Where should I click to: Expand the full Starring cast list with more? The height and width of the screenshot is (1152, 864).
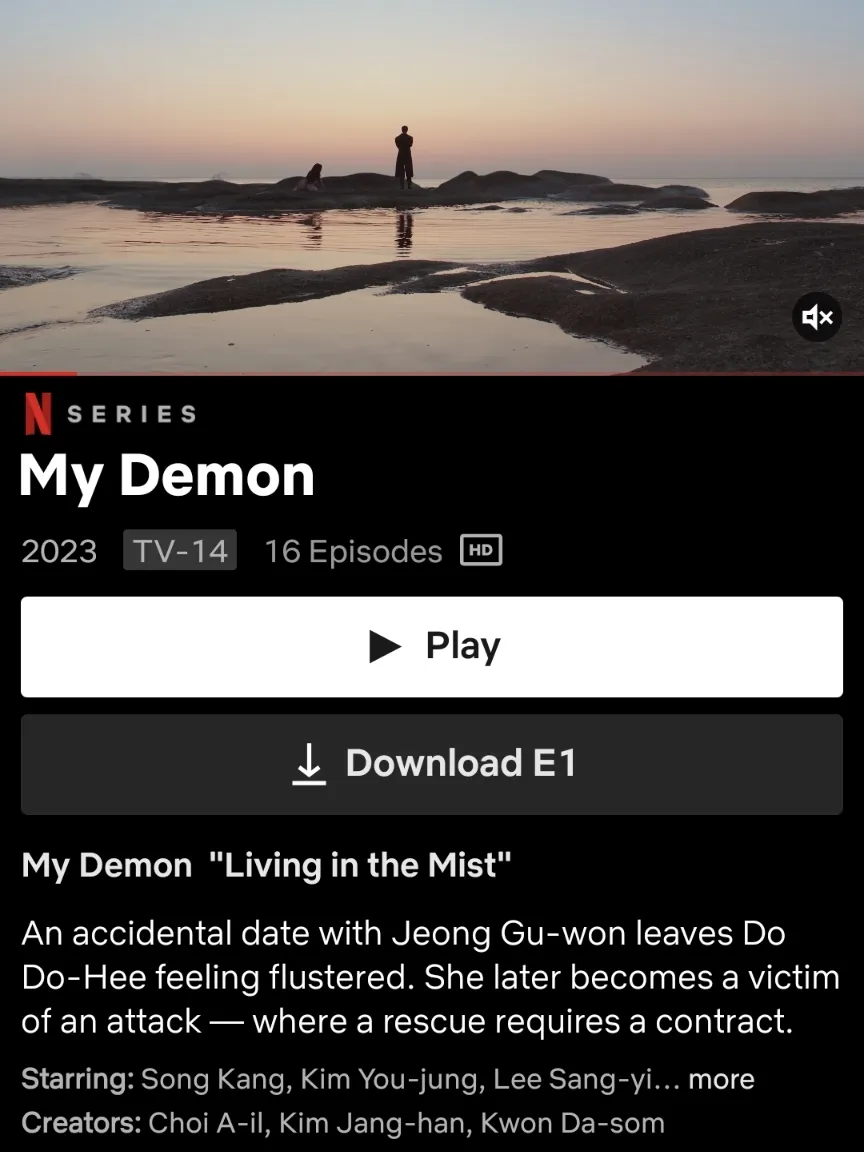point(722,1079)
